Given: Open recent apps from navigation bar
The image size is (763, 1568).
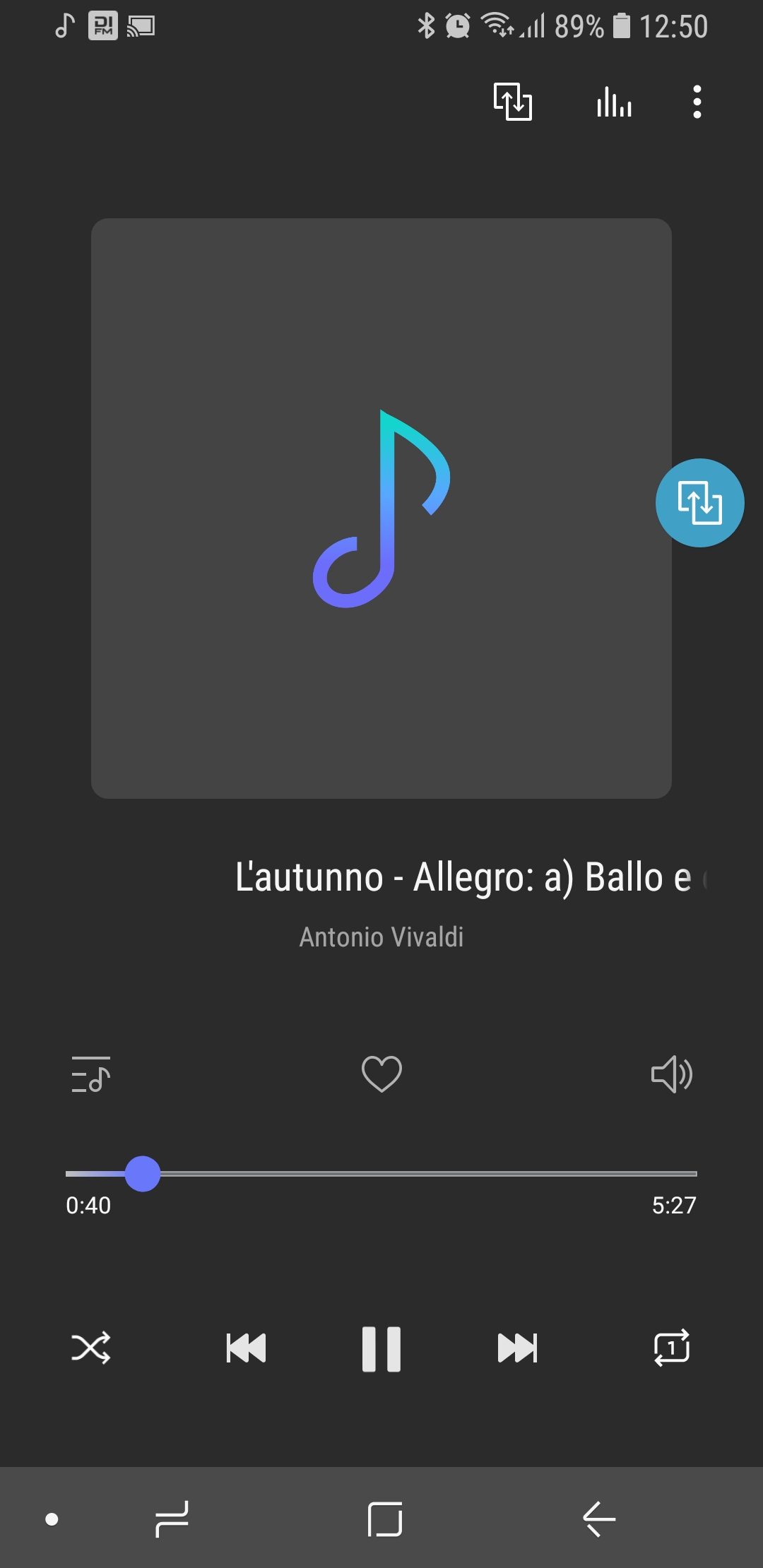Looking at the screenshot, I should (172, 1519).
